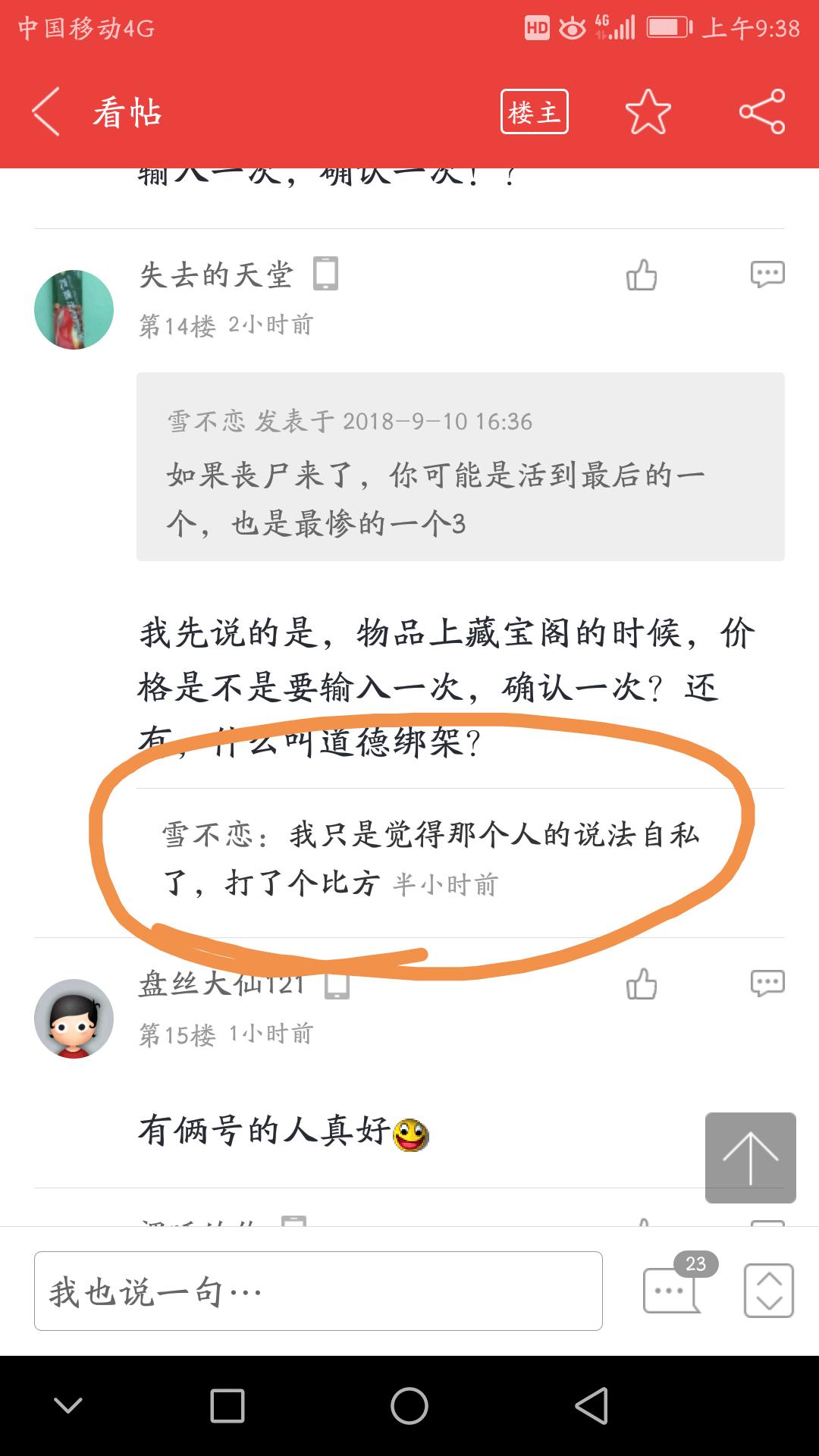Open the 23 replies comment icon
Image resolution: width=819 pixels, height=1456 pixels.
(x=672, y=1289)
